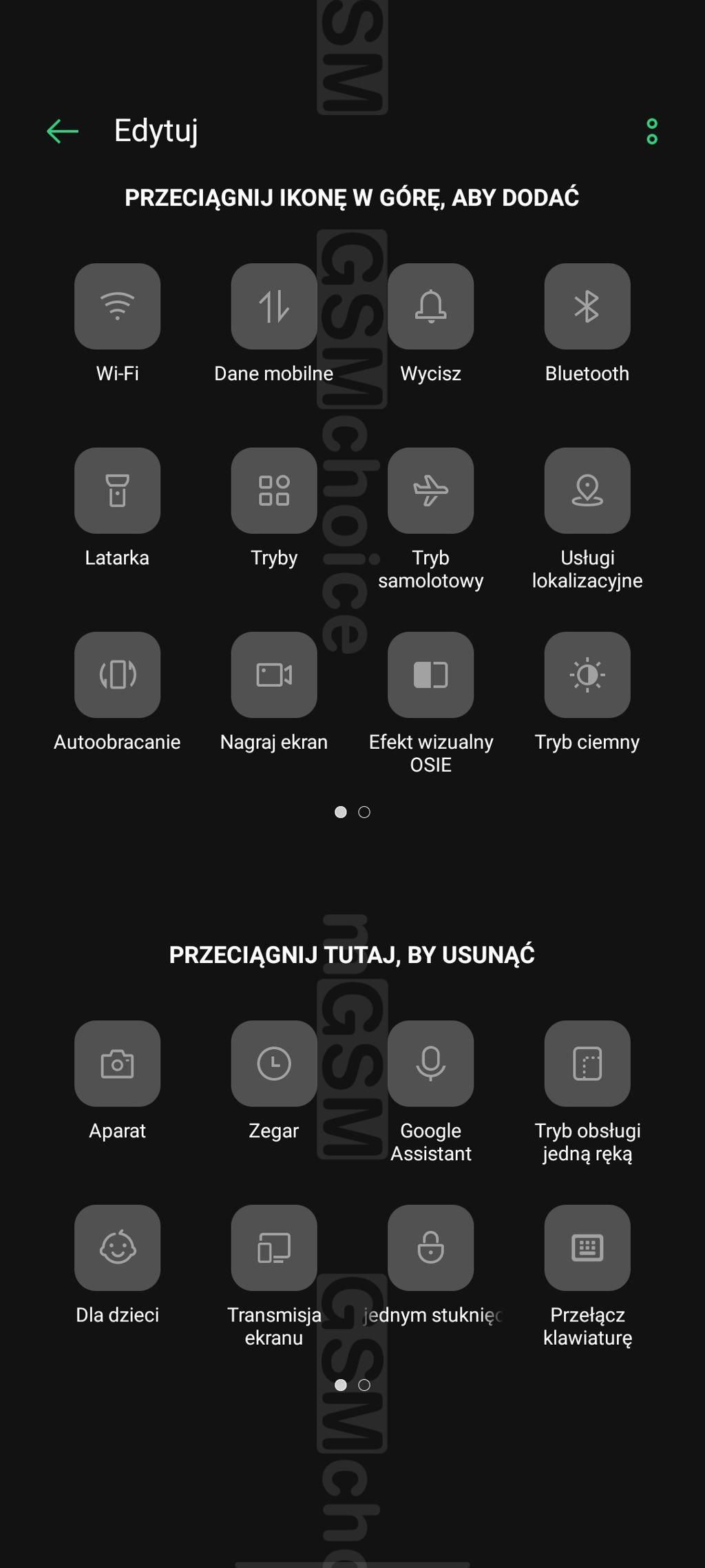Tap the Efekt wizualny OSIE tile

(x=430, y=674)
